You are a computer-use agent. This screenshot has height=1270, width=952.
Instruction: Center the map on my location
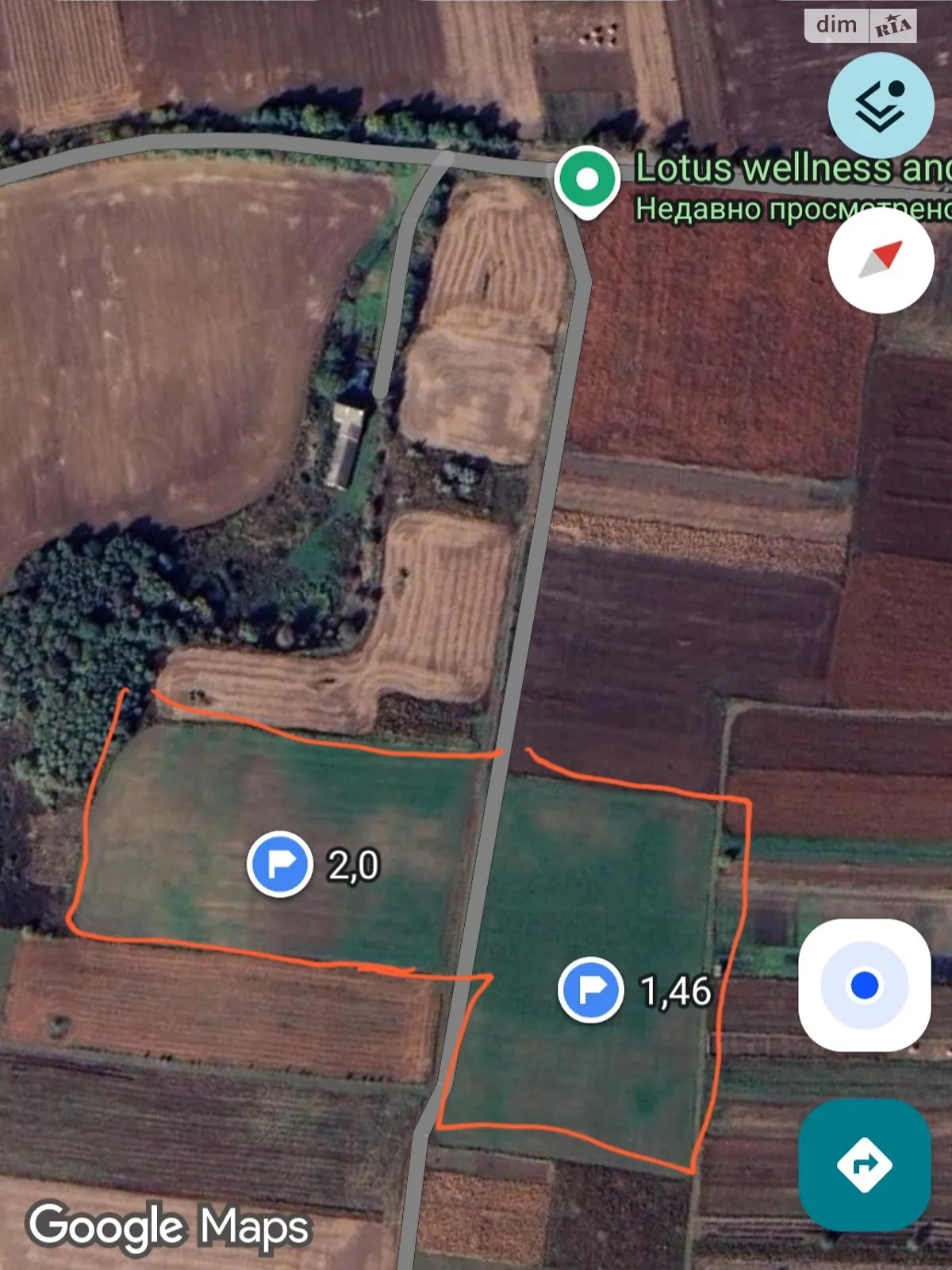pos(864,985)
